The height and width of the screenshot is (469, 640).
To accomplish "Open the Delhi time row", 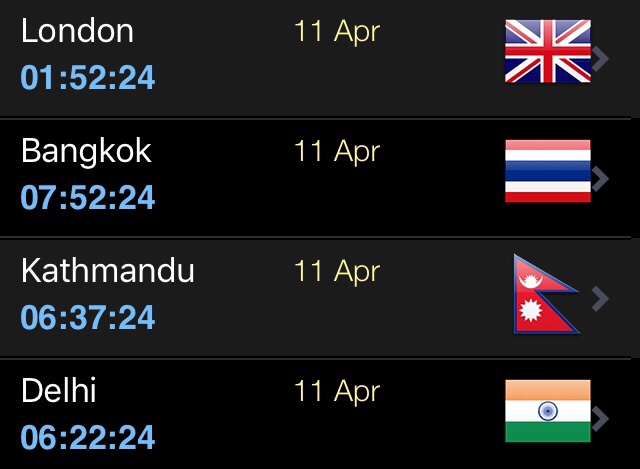I will [x=320, y=415].
